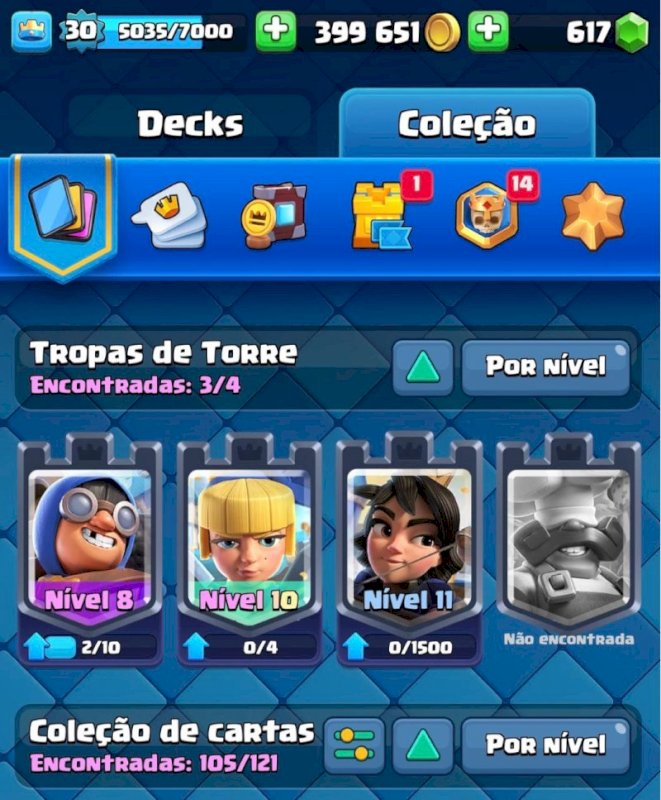Toggle sort direction arrow for Coleção de cartas
This screenshot has width=661, height=800.
(423, 745)
